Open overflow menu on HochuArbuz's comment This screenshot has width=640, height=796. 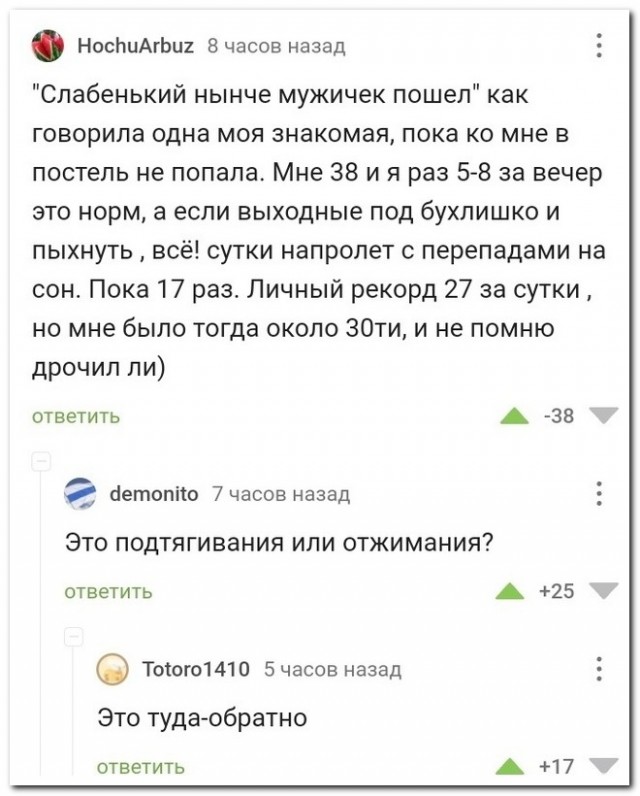pos(598,47)
